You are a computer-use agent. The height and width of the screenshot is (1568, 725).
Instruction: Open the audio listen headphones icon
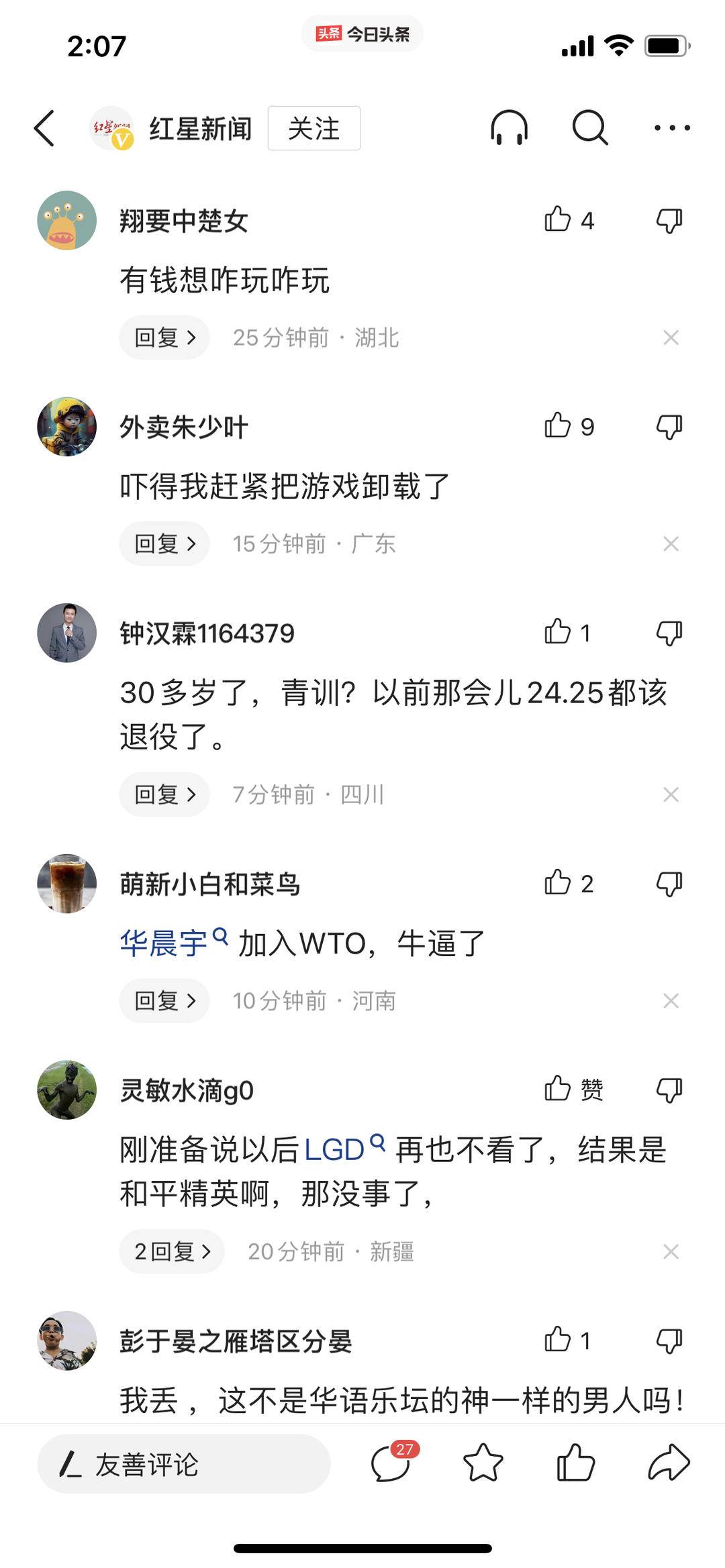(x=509, y=127)
